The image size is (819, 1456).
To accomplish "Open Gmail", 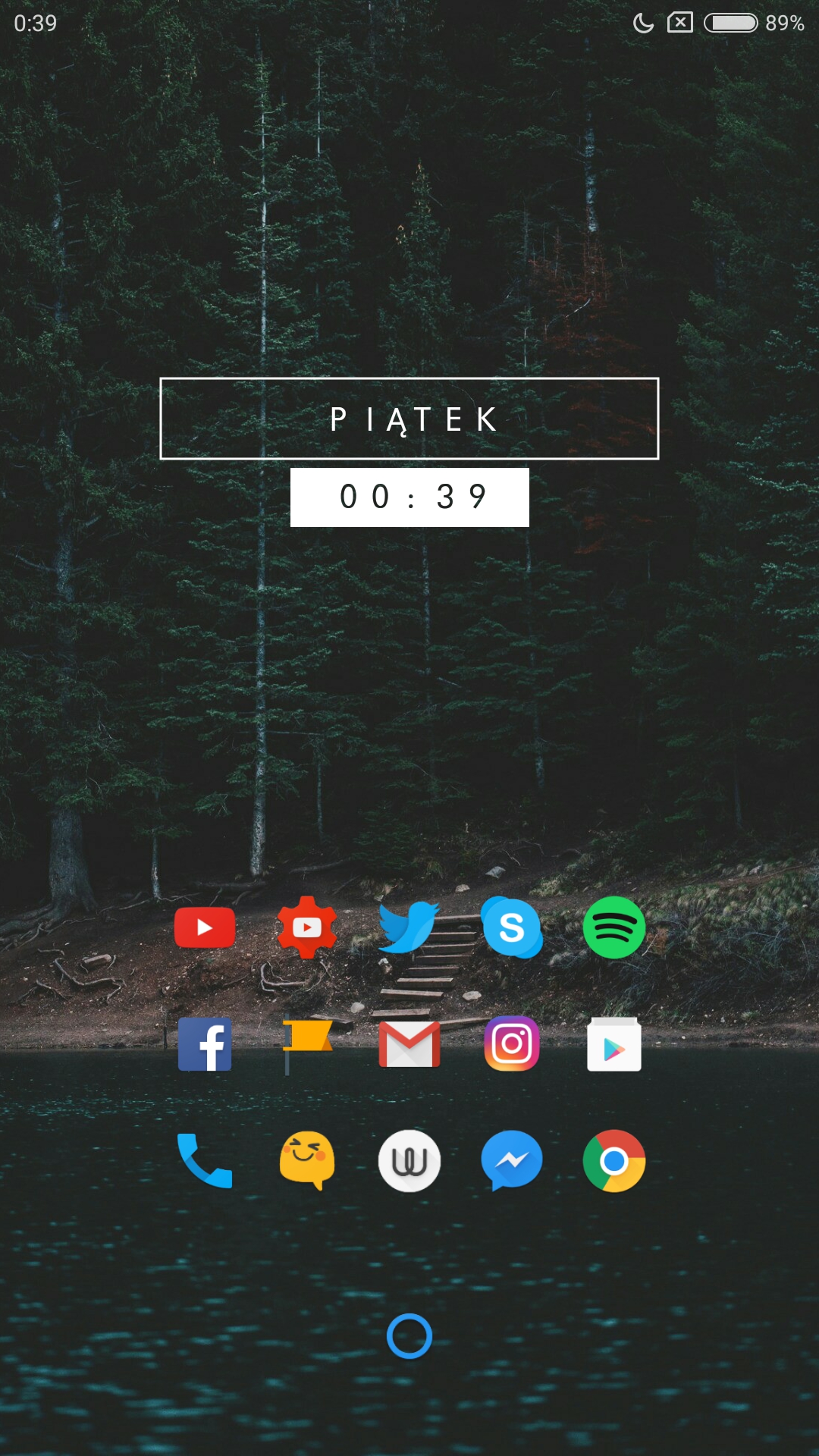I will [x=409, y=1044].
